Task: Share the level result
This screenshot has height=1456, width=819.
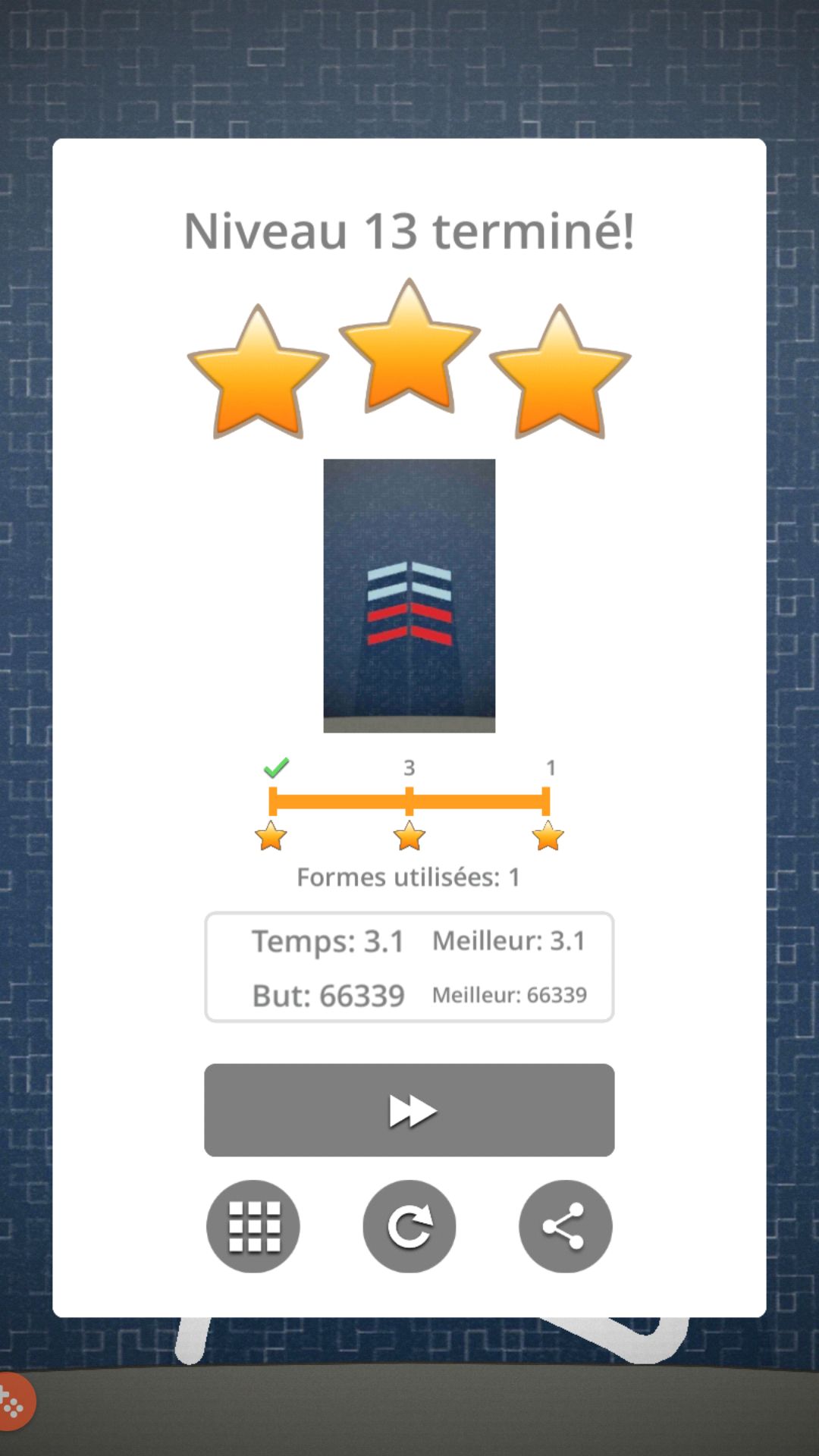Action: point(565,1225)
